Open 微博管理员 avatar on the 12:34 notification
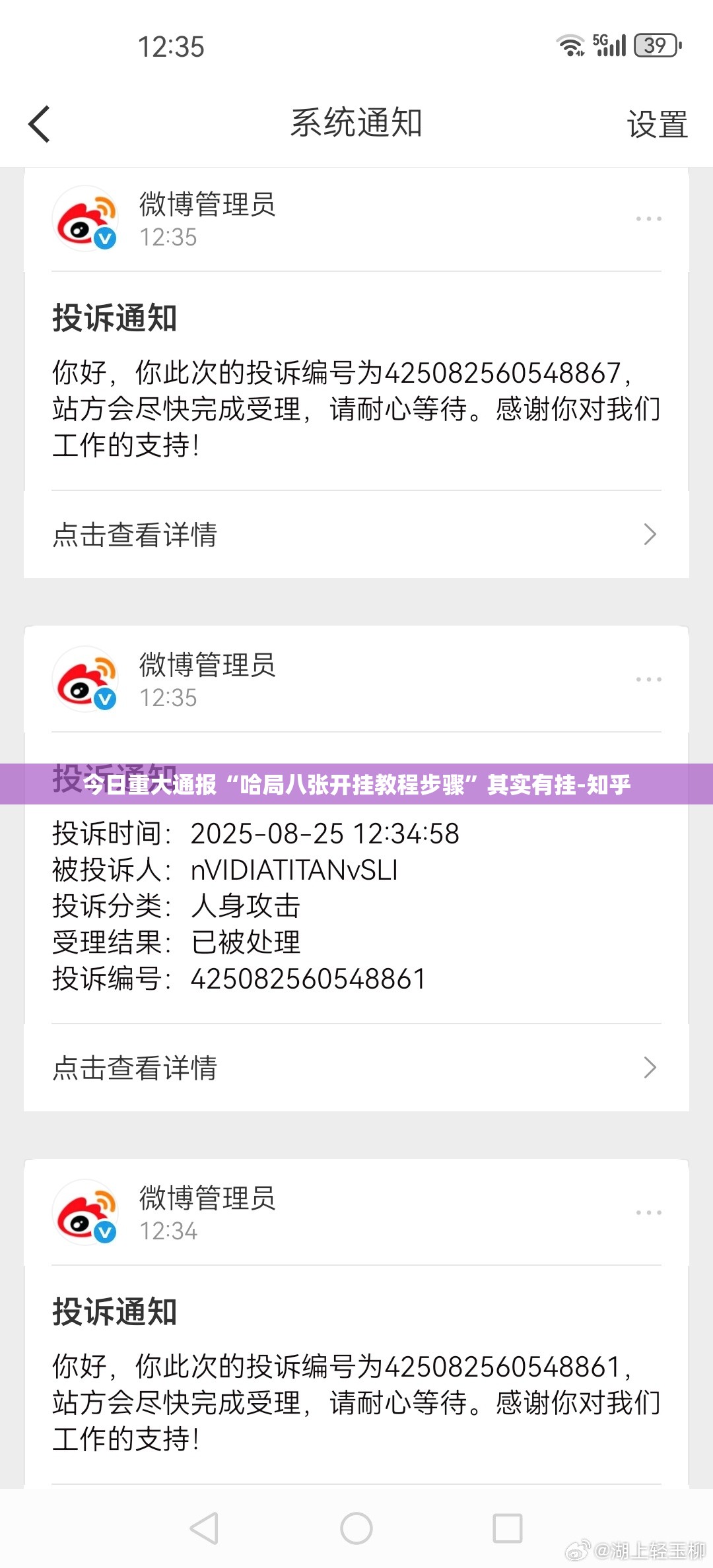Image resolution: width=713 pixels, height=1568 pixels. tap(86, 1212)
